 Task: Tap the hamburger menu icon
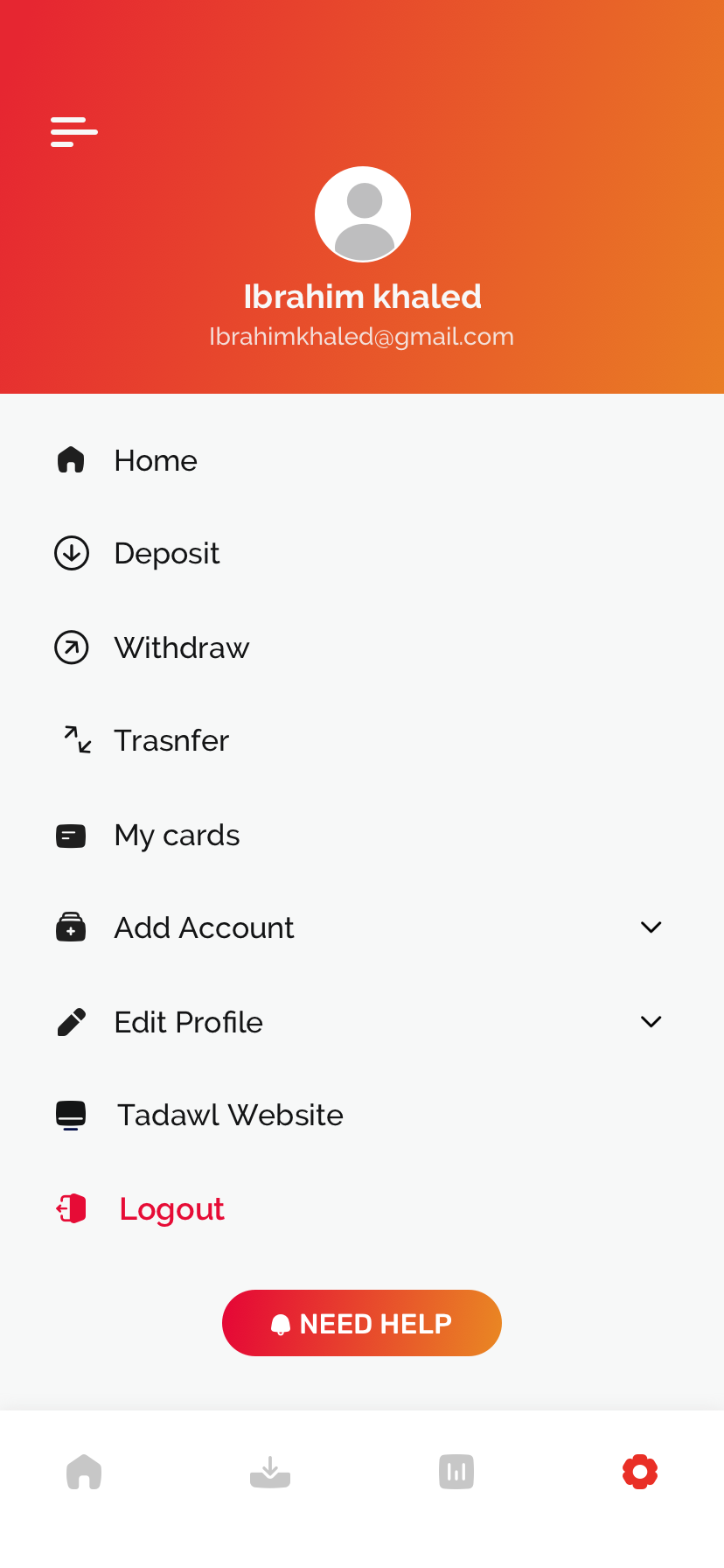[74, 132]
